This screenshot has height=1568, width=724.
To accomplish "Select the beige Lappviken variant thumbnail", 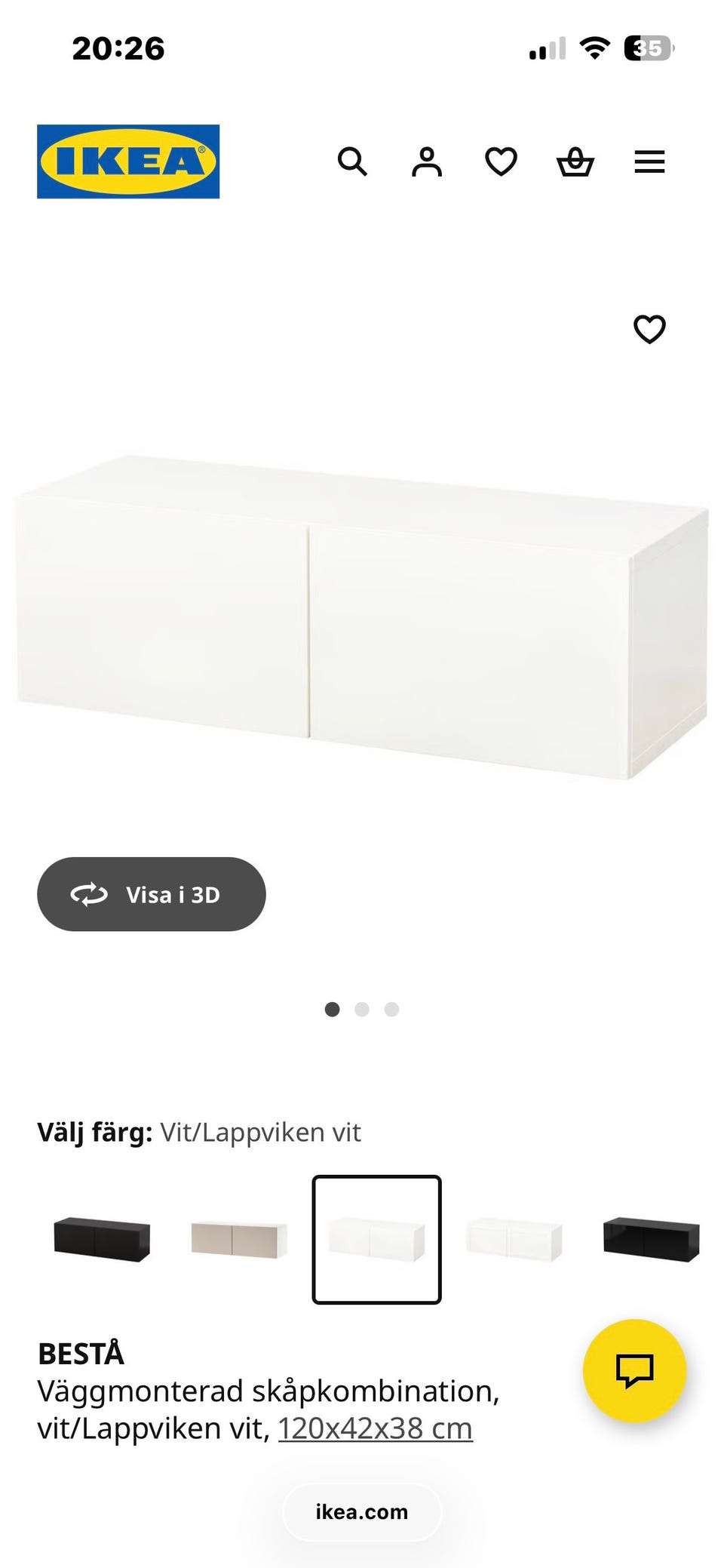I will (238, 1237).
